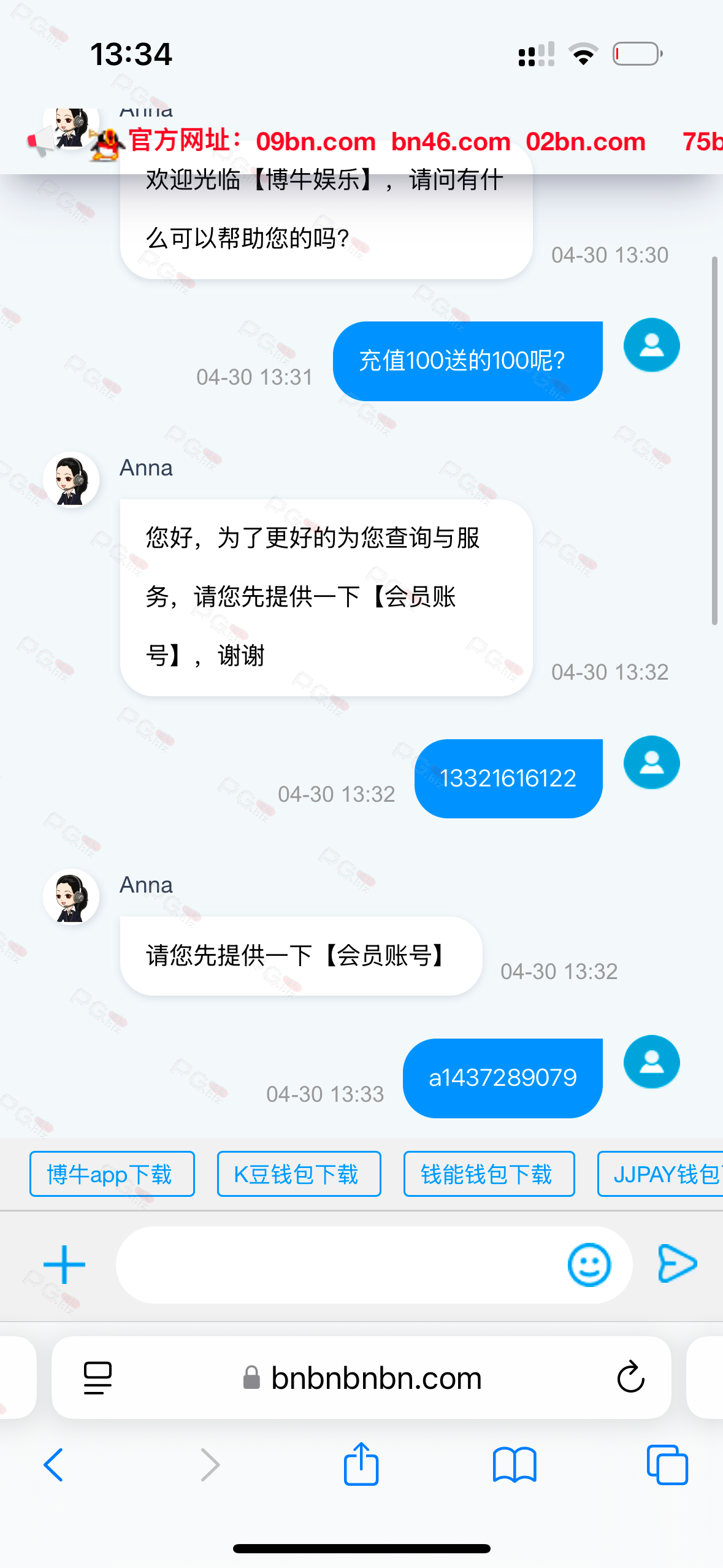Viewport: 723px width, 1568px height.
Task: Open Safari bookmarks
Action: (515, 1465)
